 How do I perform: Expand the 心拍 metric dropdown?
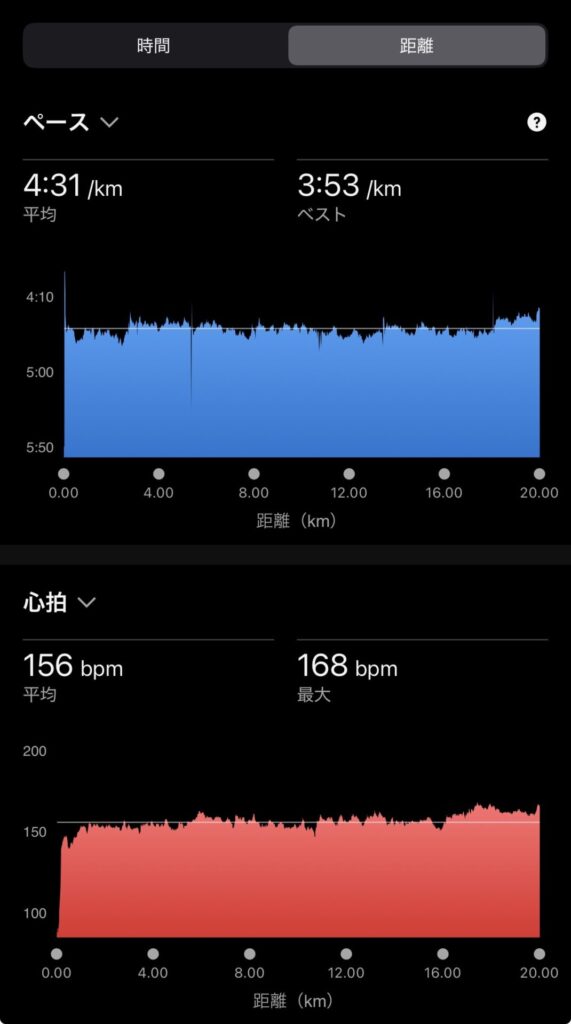(59, 602)
